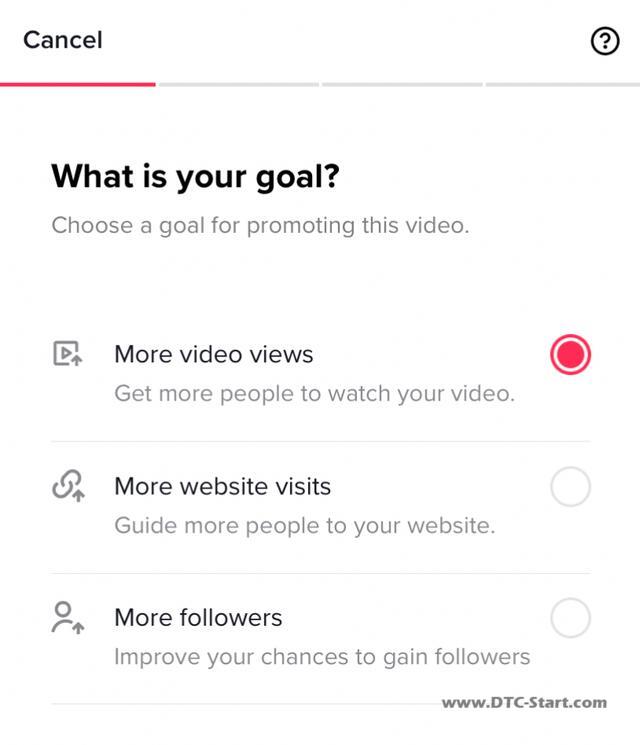640x745 pixels.
Task: Cancel the promotion setup
Action: tap(62, 40)
